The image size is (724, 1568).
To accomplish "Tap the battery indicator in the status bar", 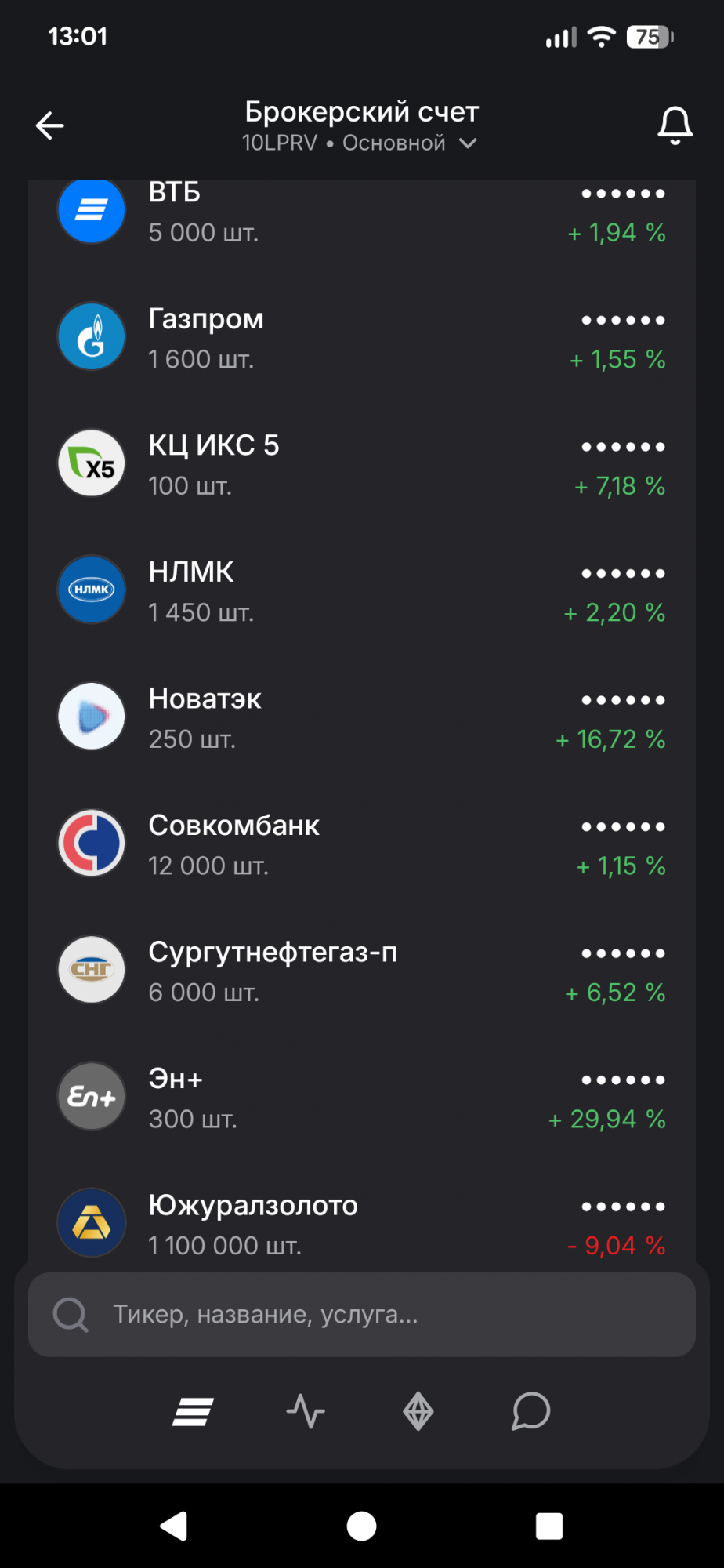I will pyautogui.click(x=646, y=36).
